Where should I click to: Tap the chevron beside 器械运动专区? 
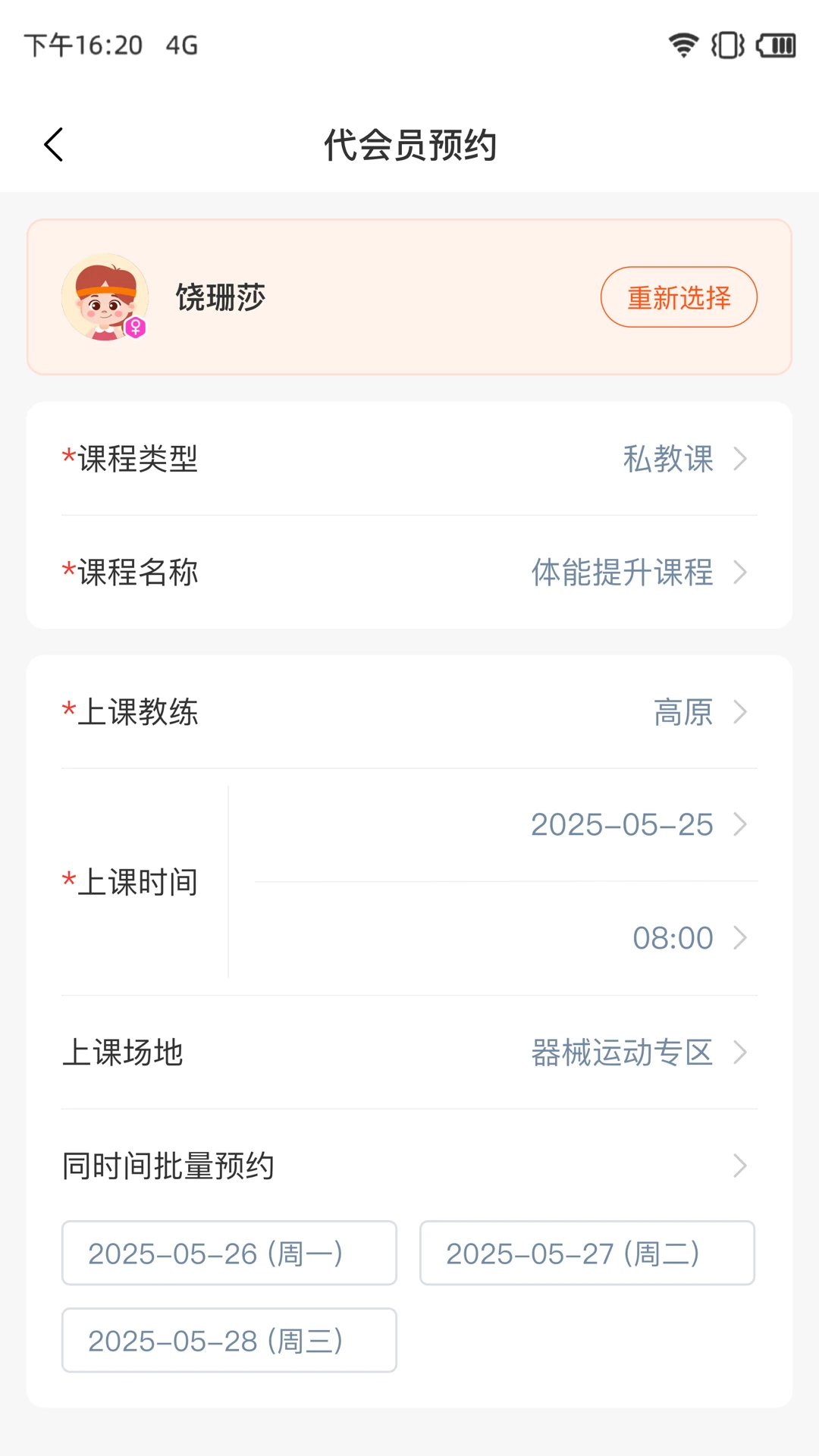(739, 1053)
